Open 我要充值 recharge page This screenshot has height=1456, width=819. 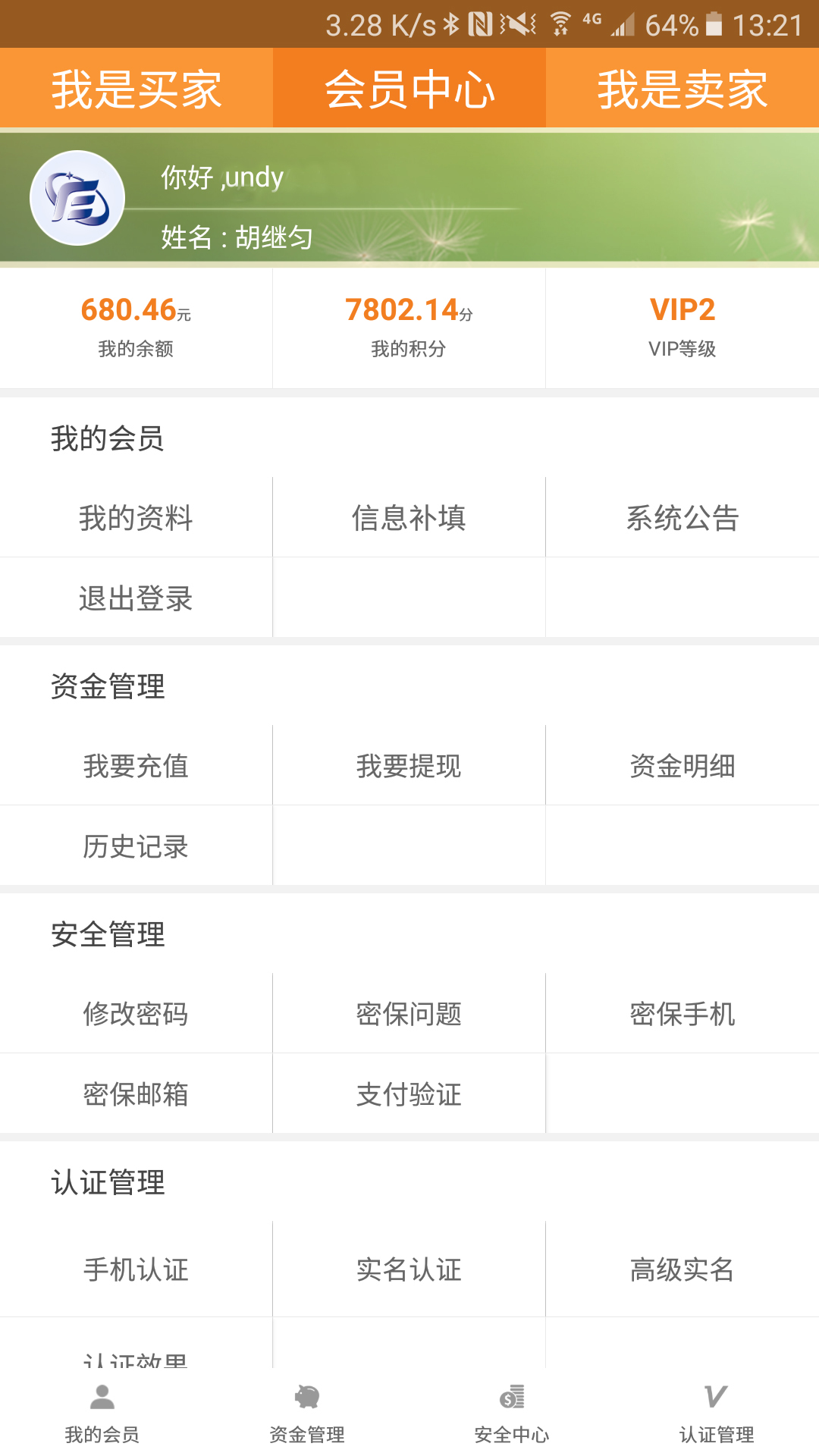tap(136, 766)
